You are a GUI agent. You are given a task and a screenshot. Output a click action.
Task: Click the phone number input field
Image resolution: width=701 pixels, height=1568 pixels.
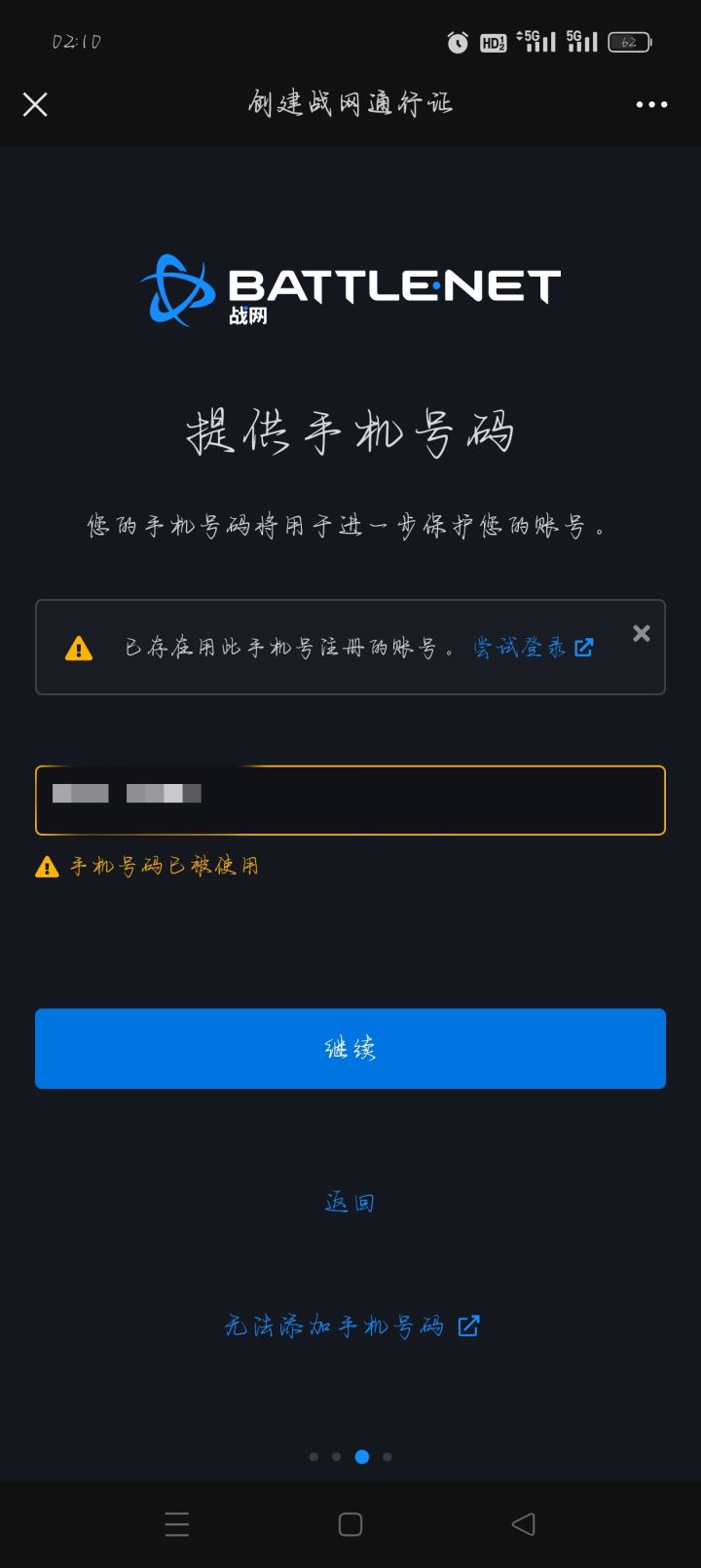[x=350, y=801]
